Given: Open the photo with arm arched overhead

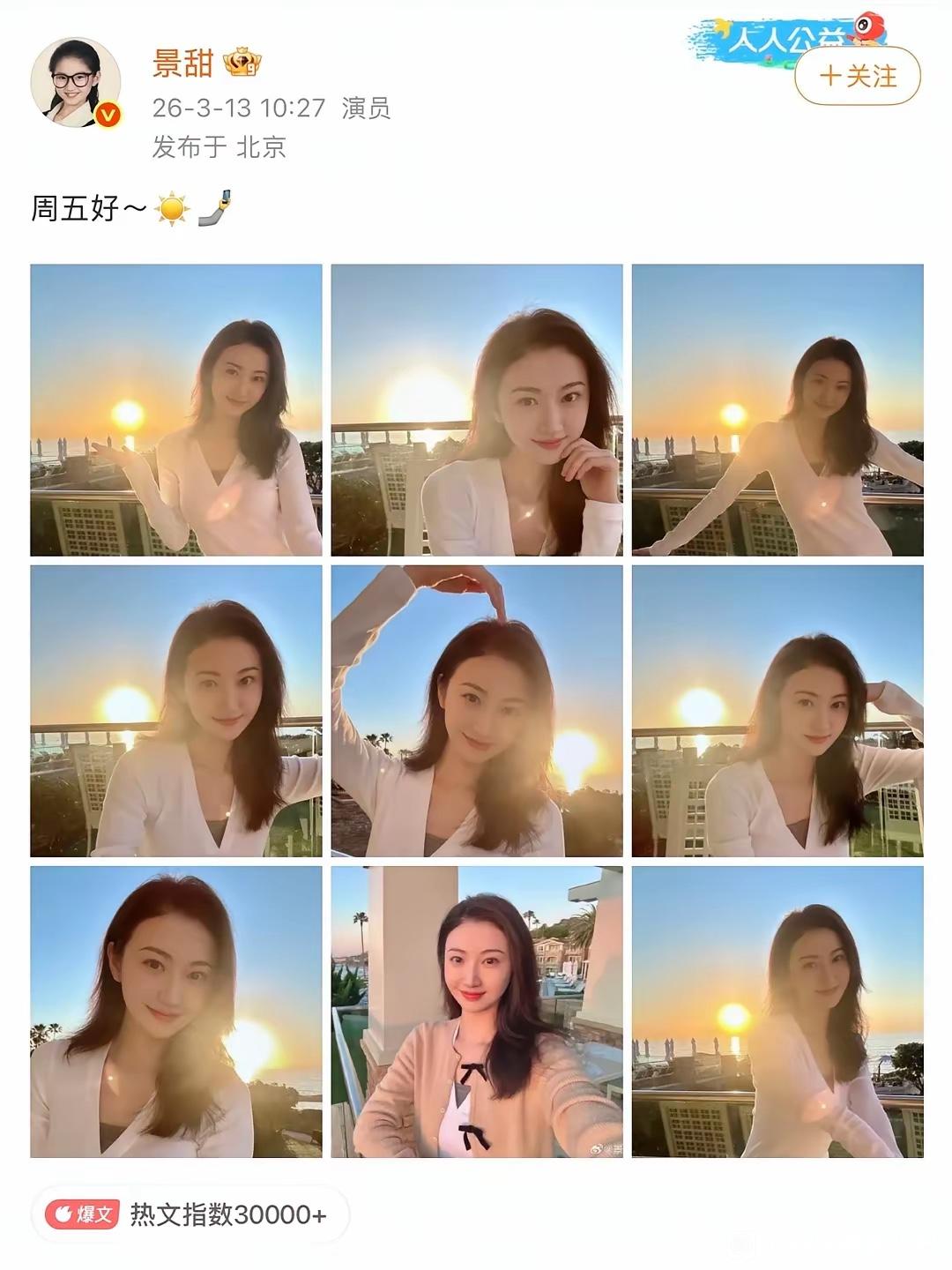Looking at the screenshot, I should pos(477,711).
